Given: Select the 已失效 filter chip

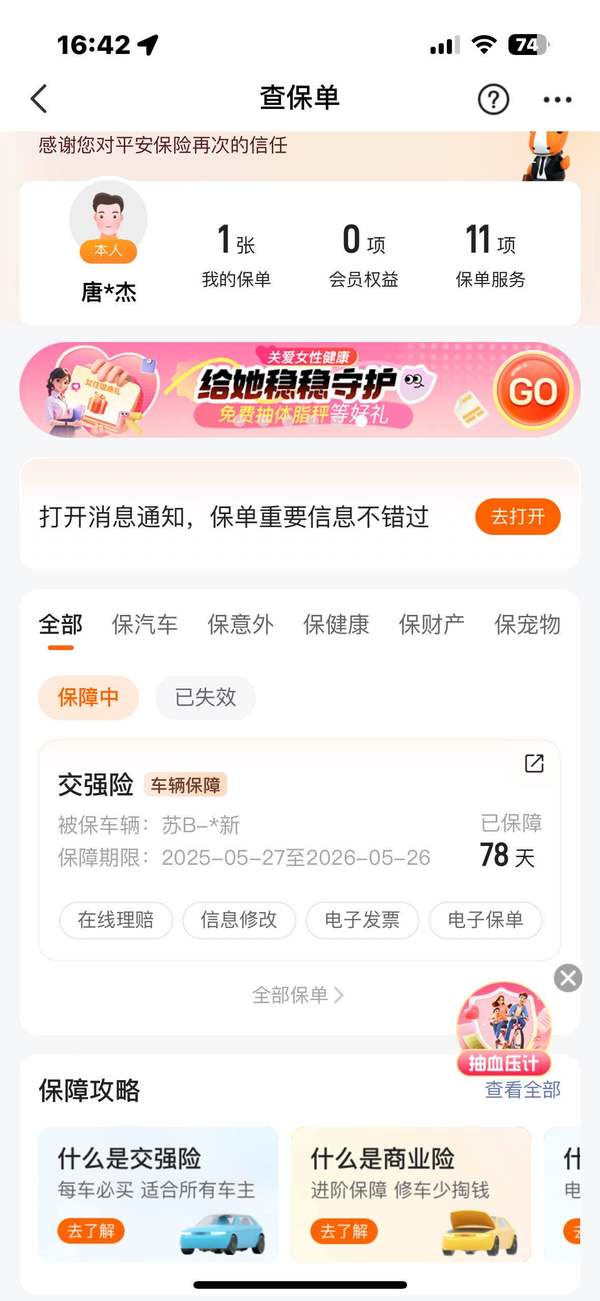Looking at the screenshot, I should 205,698.
